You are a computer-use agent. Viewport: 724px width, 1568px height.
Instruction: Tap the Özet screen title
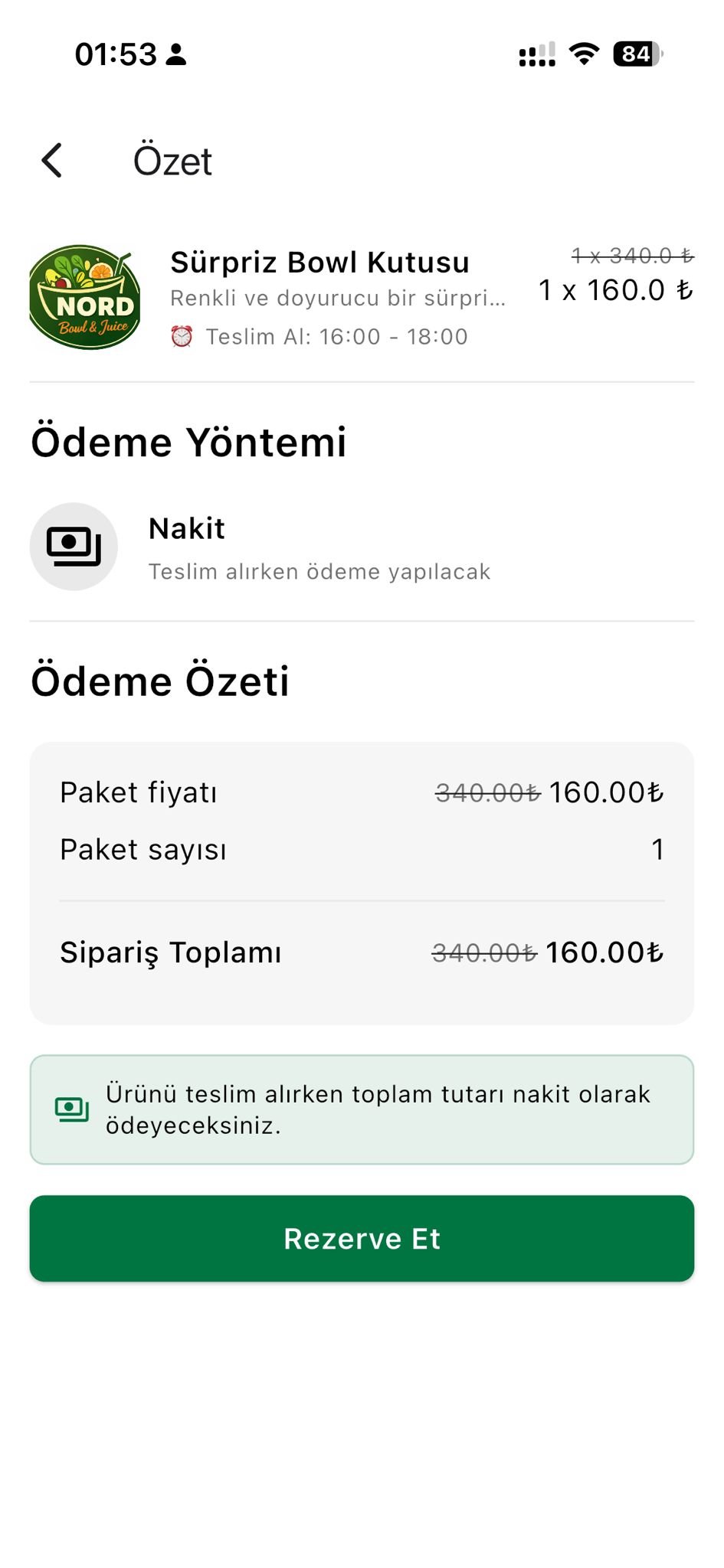pos(172,161)
